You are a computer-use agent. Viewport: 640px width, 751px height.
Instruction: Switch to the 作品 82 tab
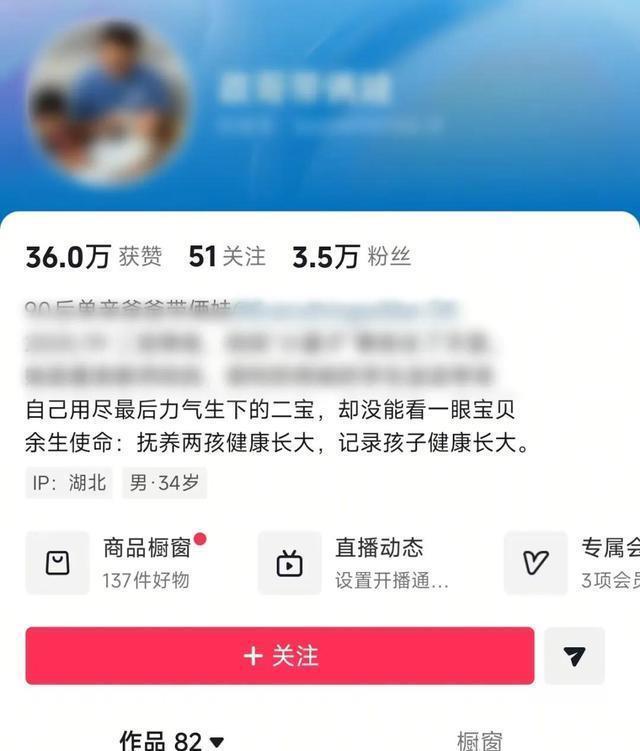click(x=172, y=740)
